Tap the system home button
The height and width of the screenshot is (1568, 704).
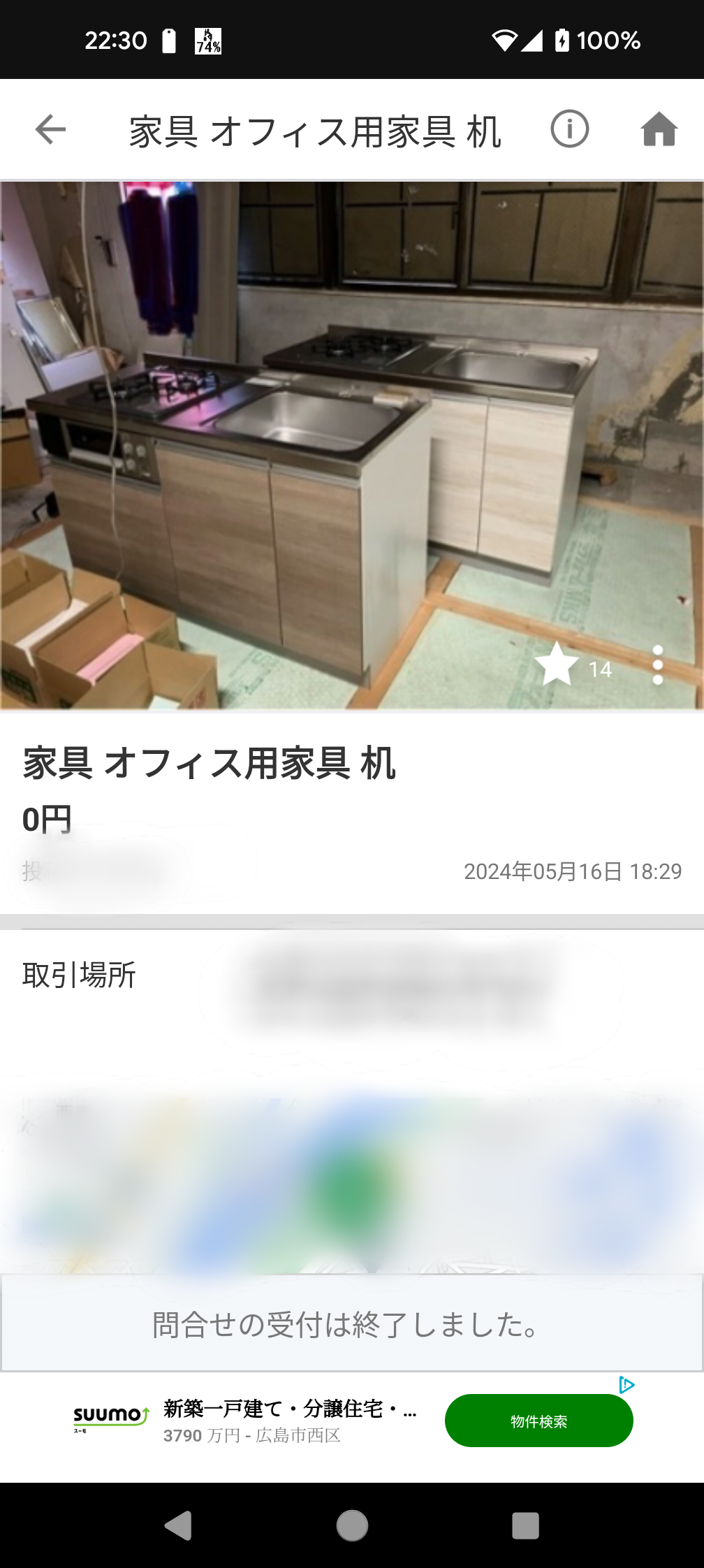point(352,1525)
